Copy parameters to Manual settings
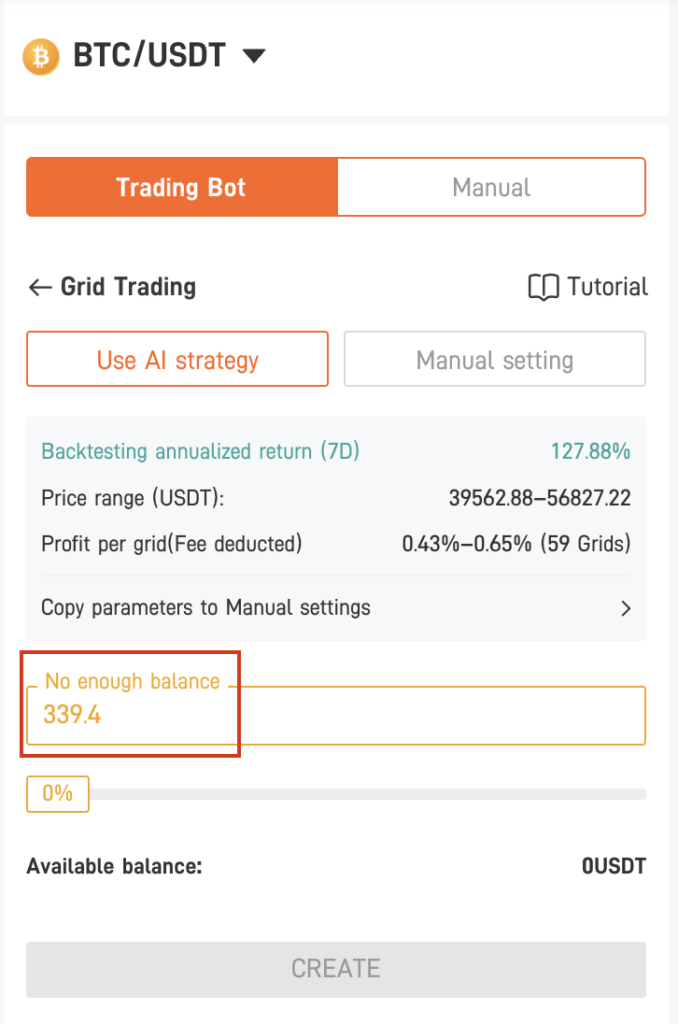The image size is (678, 1024). (x=336, y=607)
